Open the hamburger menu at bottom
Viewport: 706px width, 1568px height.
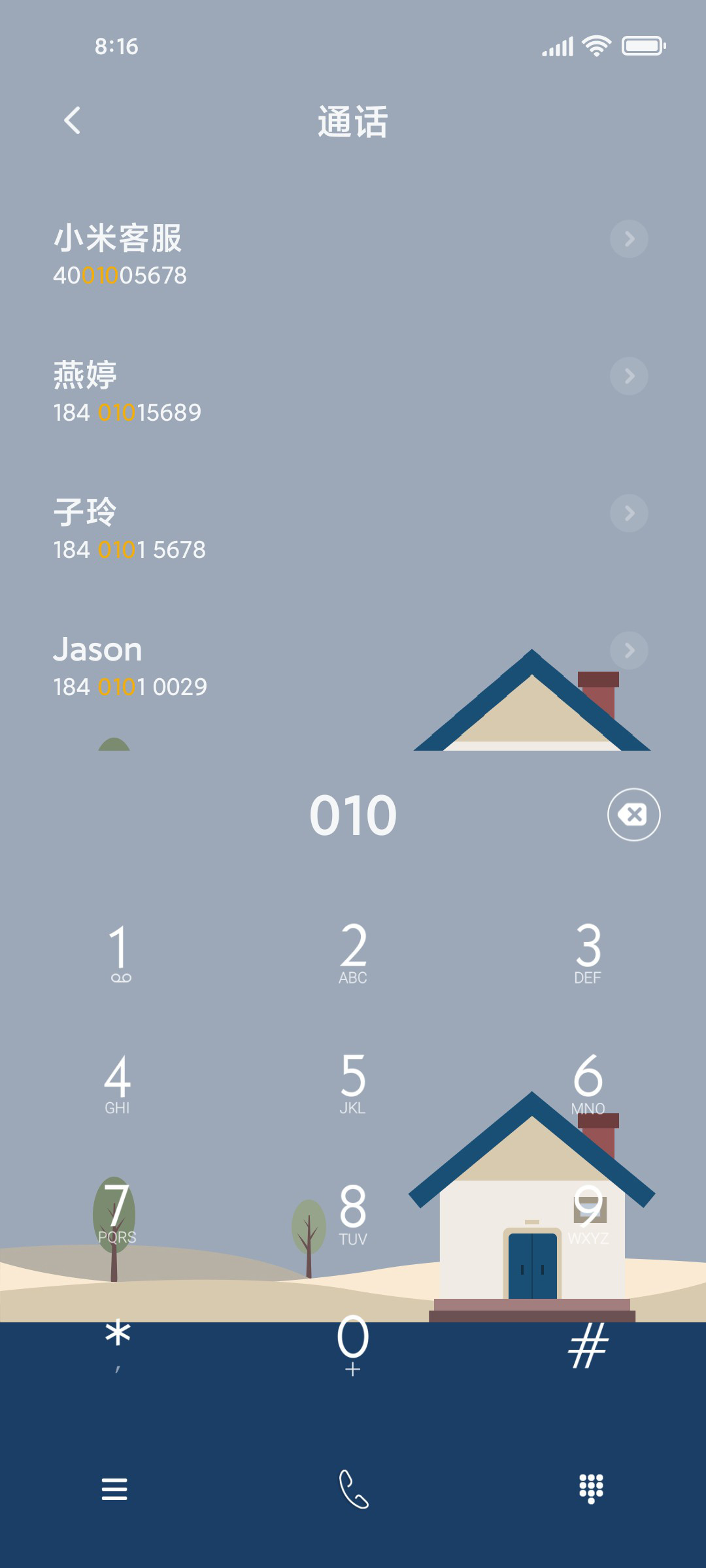[x=114, y=1489]
